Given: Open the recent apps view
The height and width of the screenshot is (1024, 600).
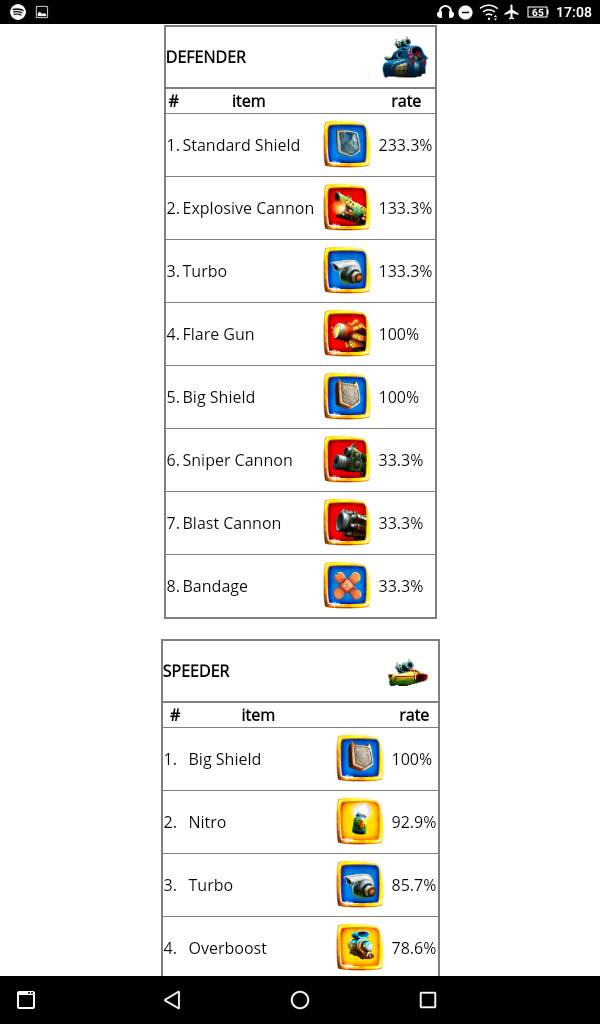Looking at the screenshot, I should tap(428, 999).
